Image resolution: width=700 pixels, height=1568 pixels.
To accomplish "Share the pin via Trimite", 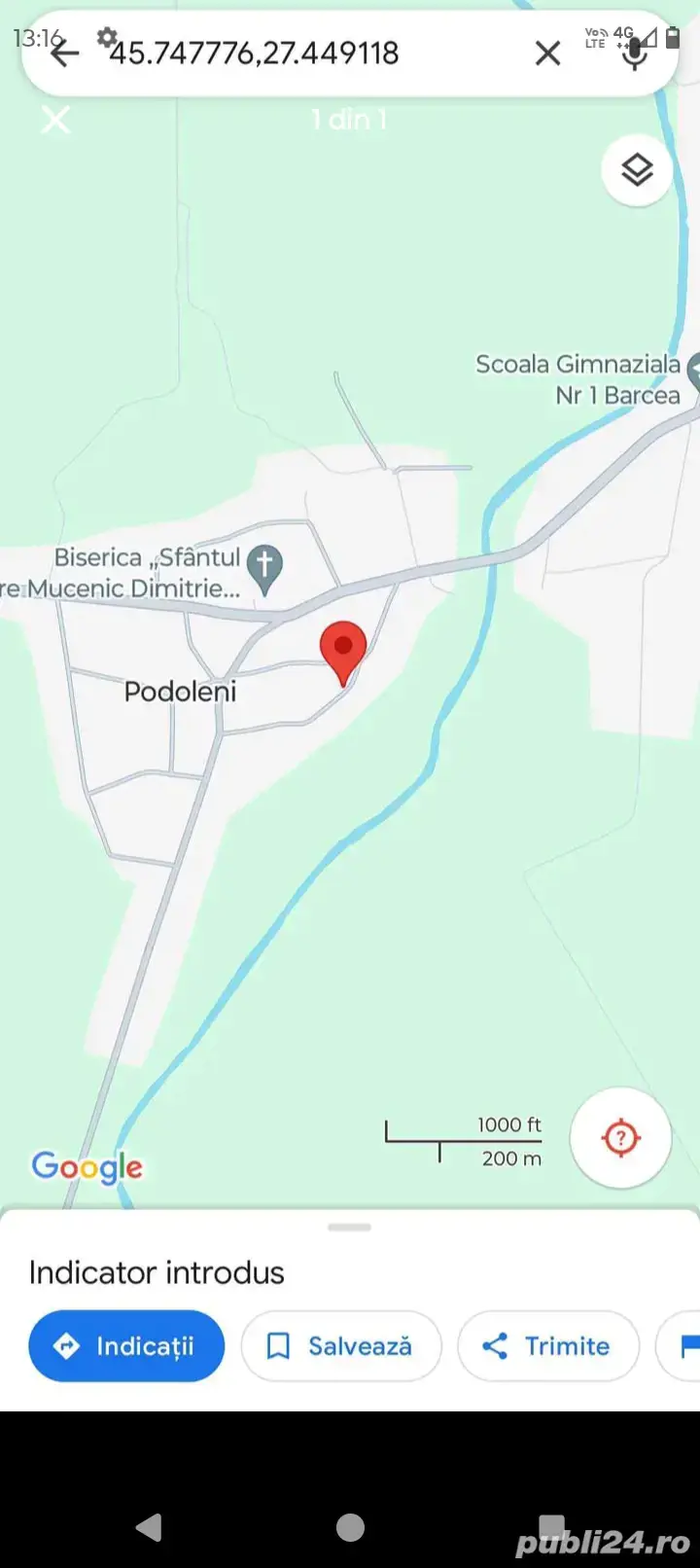I will (548, 1346).
